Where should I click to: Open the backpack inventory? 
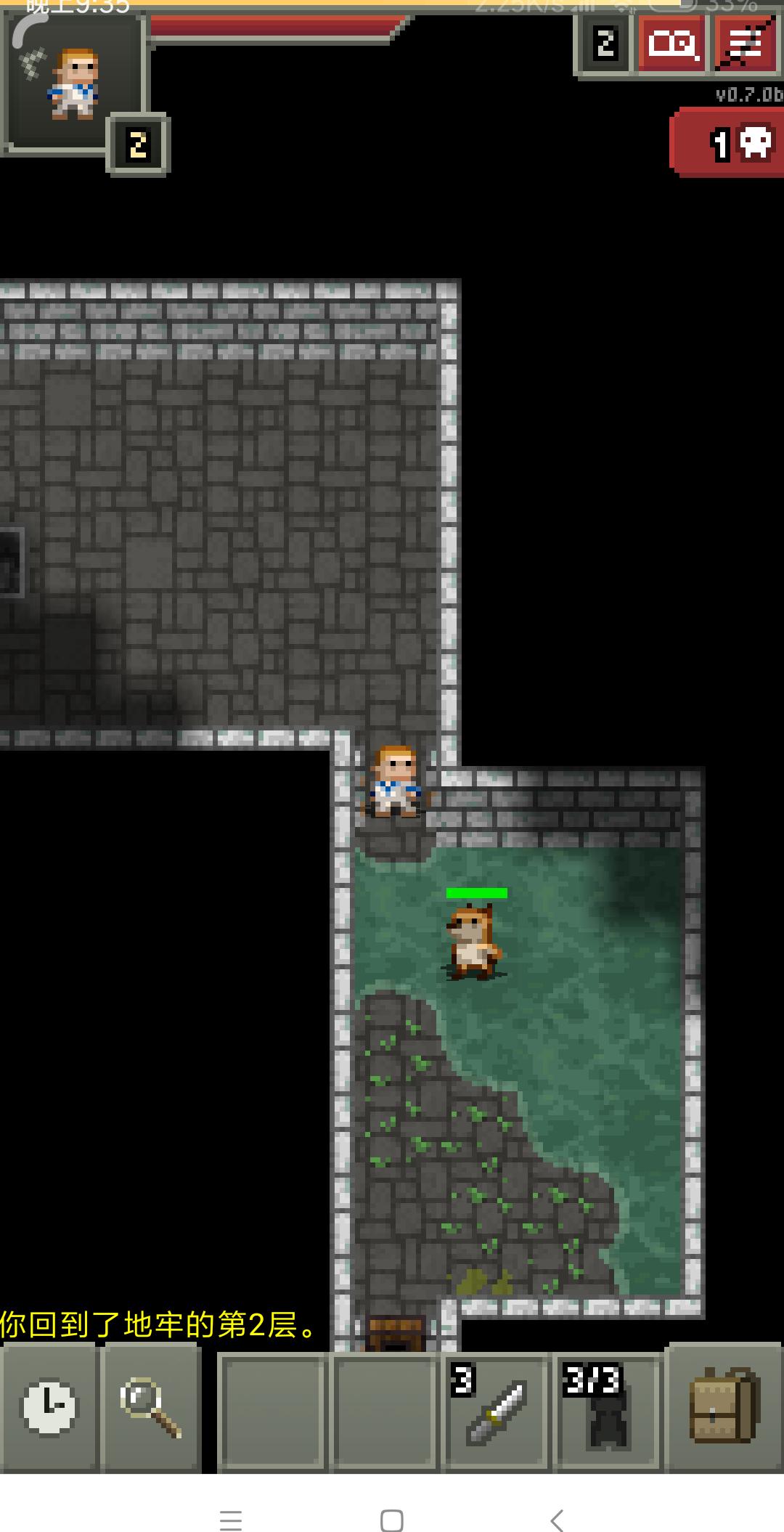pyautogui.click(x=724, y=1407)
